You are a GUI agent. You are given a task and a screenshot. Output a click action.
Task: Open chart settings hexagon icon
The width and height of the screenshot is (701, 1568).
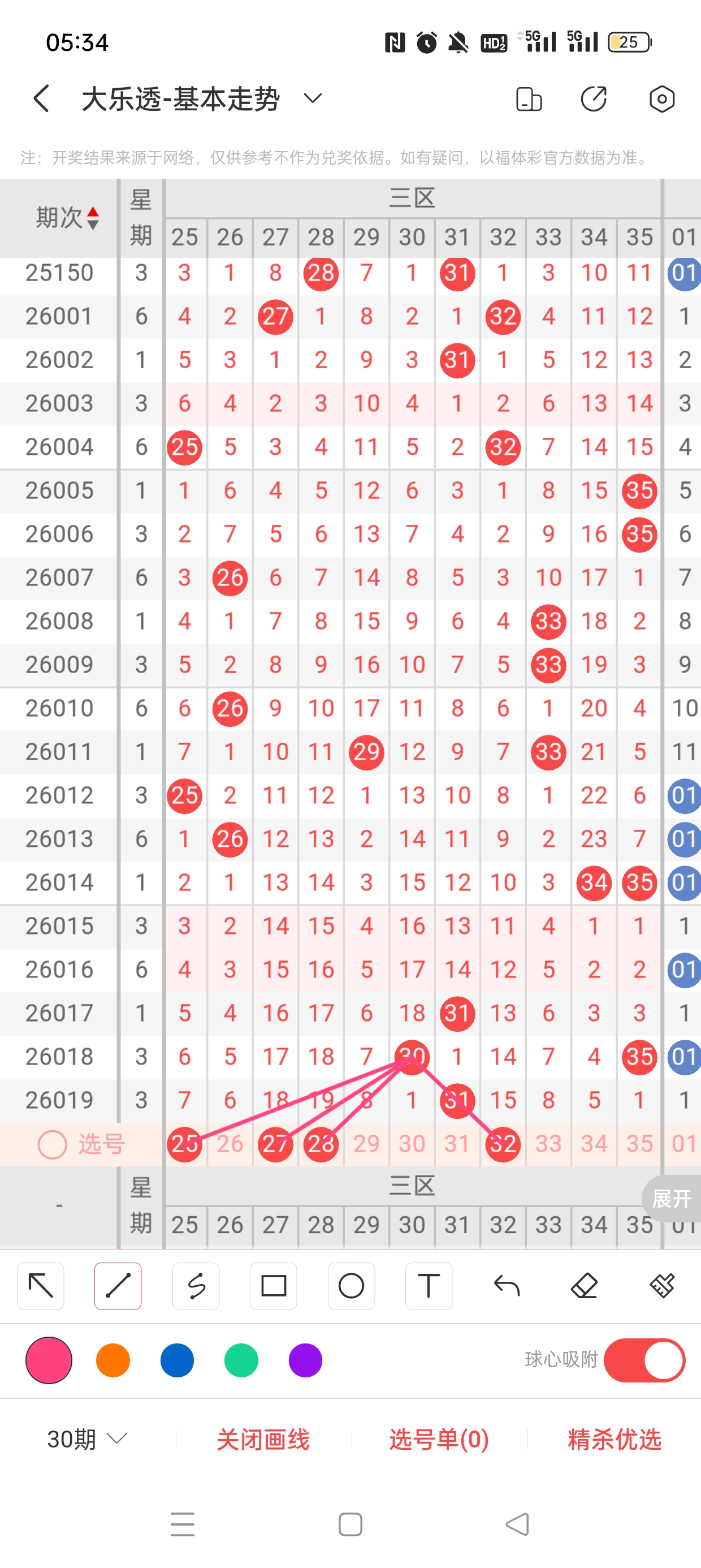coord(661,98)
